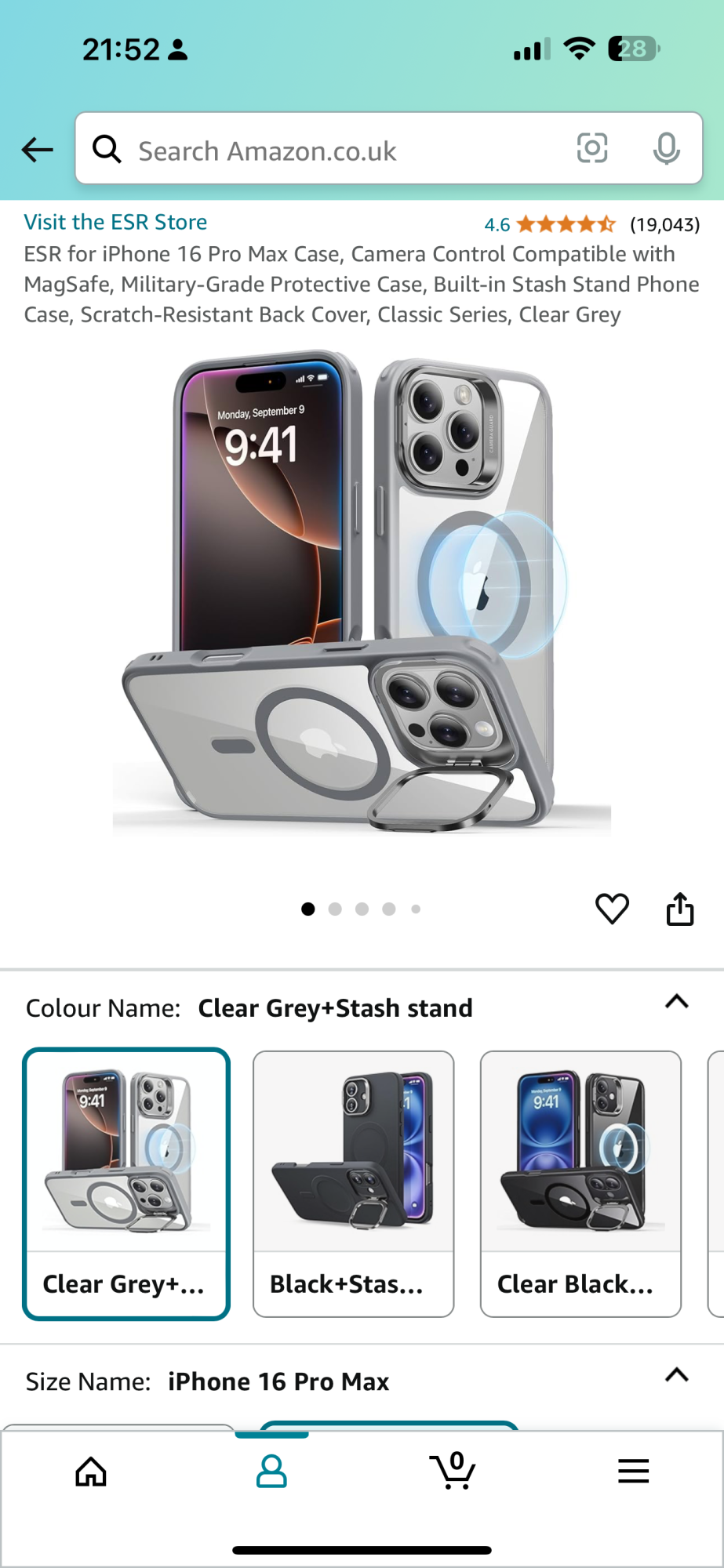This screenshot has height=1568, width=724.
Task: Select the Black+Stash stand colour
Action: [353, 1184]
